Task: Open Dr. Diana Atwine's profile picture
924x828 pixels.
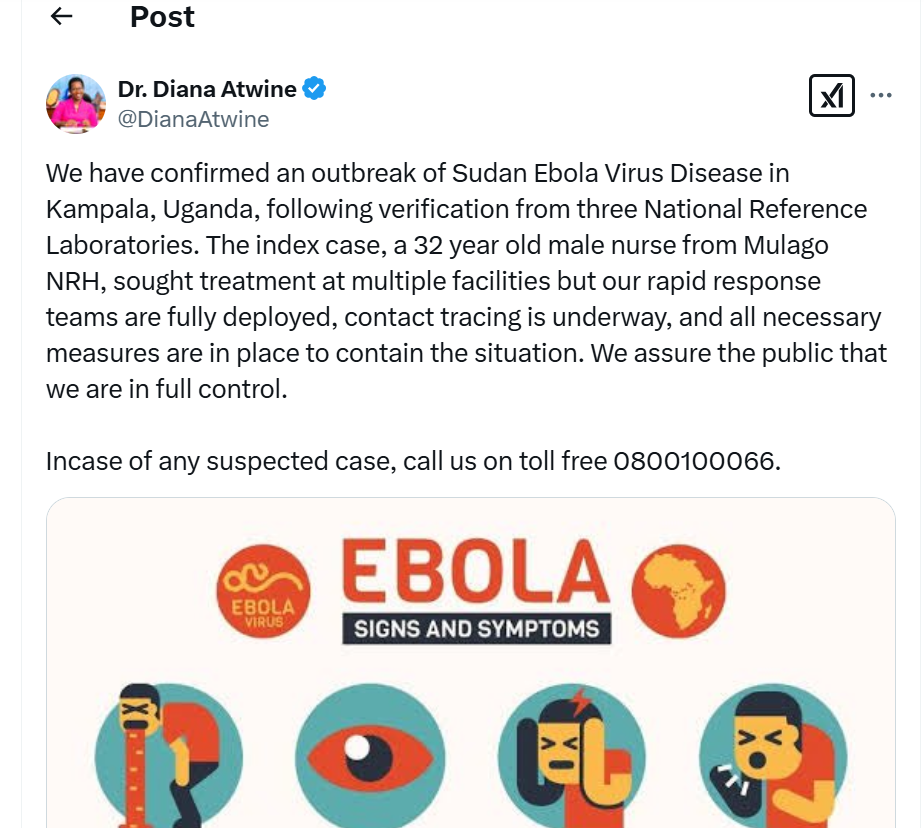Action: click(76, 104)
